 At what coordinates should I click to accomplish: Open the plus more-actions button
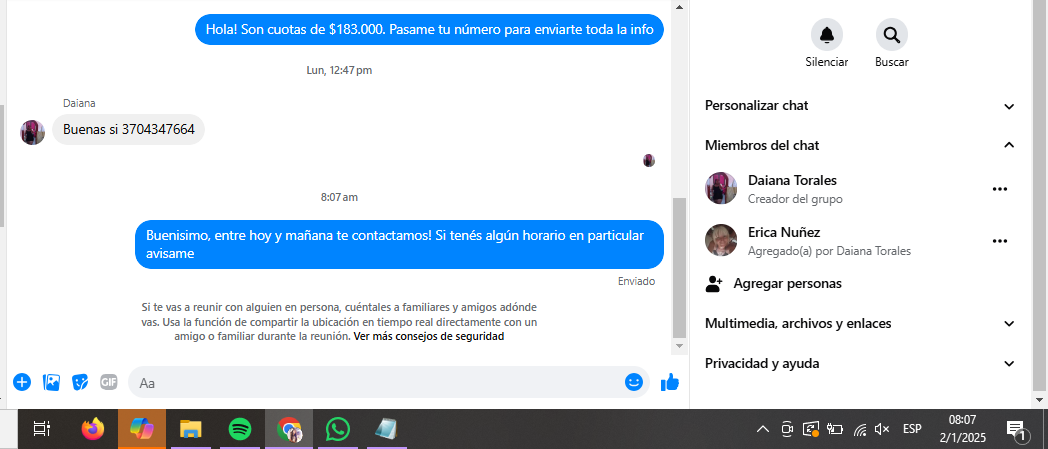[x=22, y=382]
